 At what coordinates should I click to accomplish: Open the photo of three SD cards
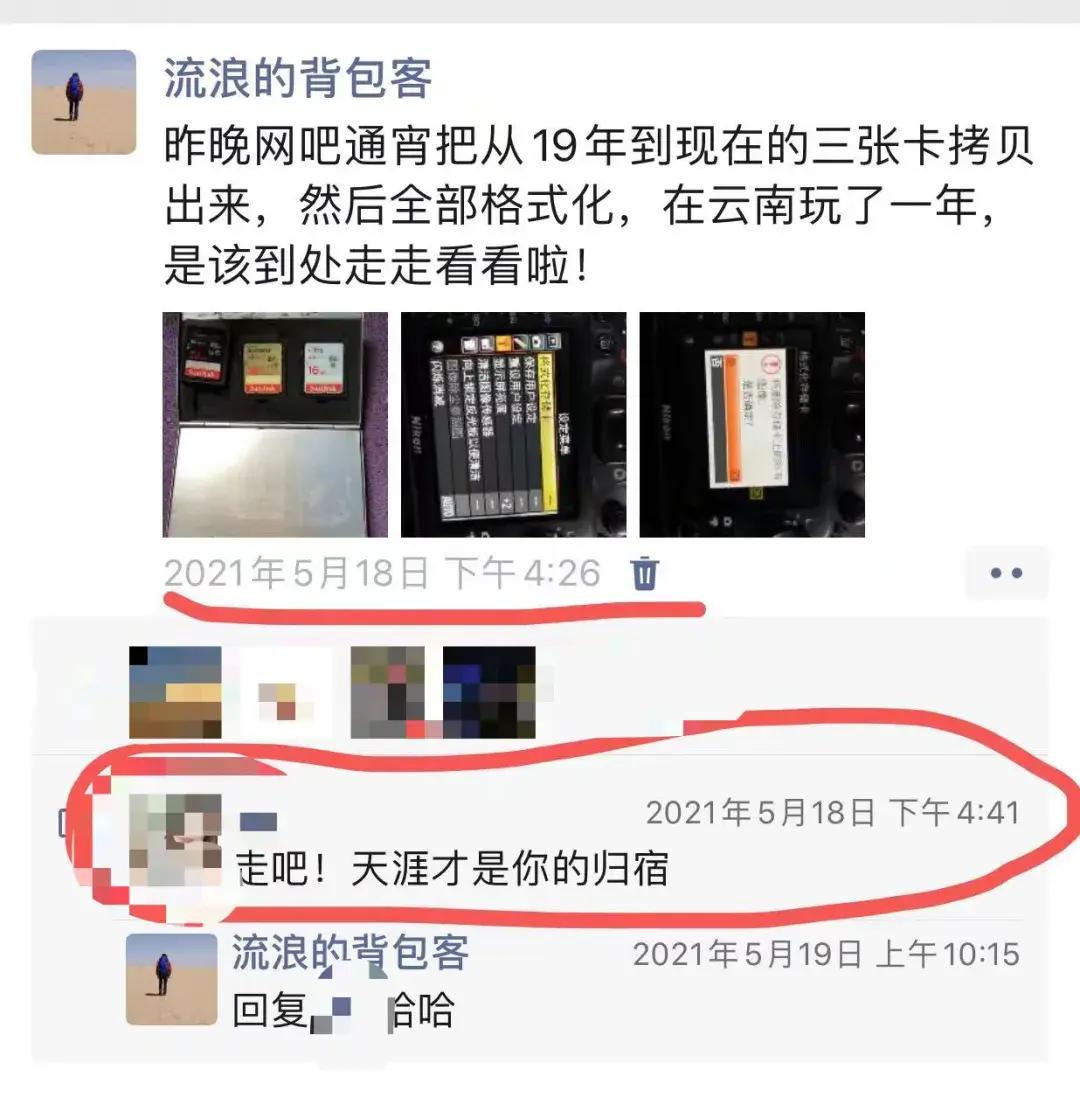[275, 424]
